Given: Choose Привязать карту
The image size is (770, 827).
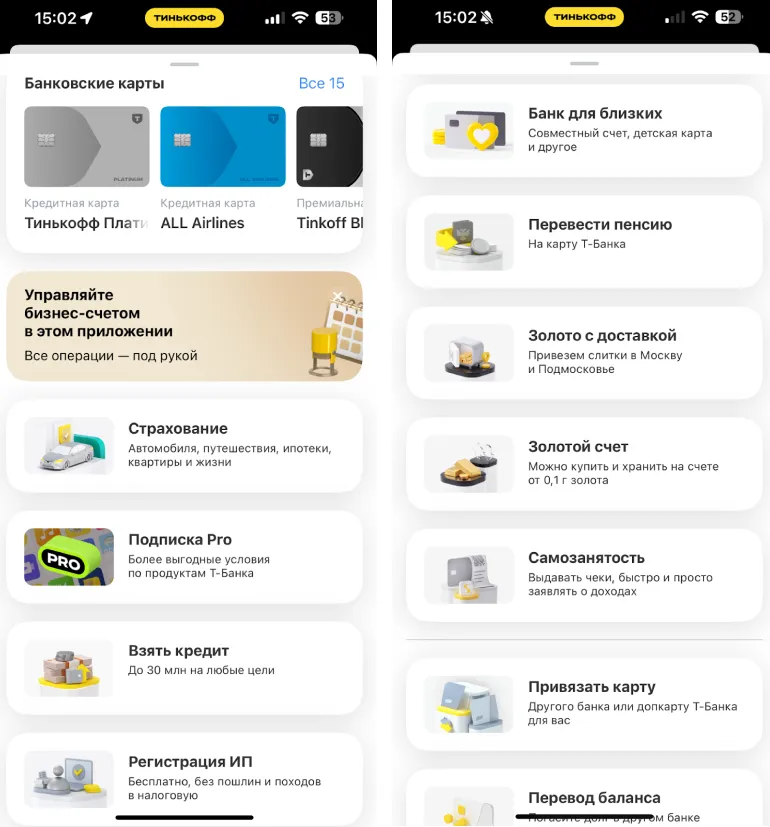Looking at the screenshot, I should 584,703.
